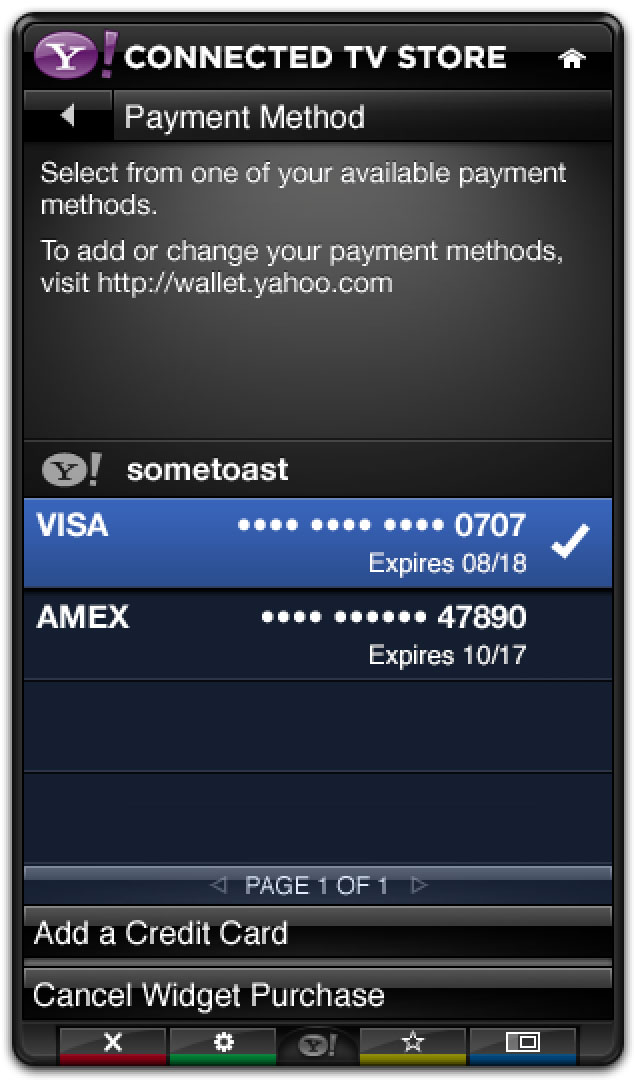Tap the Yahoo logo in the bottom bar
The height and width of the screenshot is (1080, 636).
pos(318,1045)
